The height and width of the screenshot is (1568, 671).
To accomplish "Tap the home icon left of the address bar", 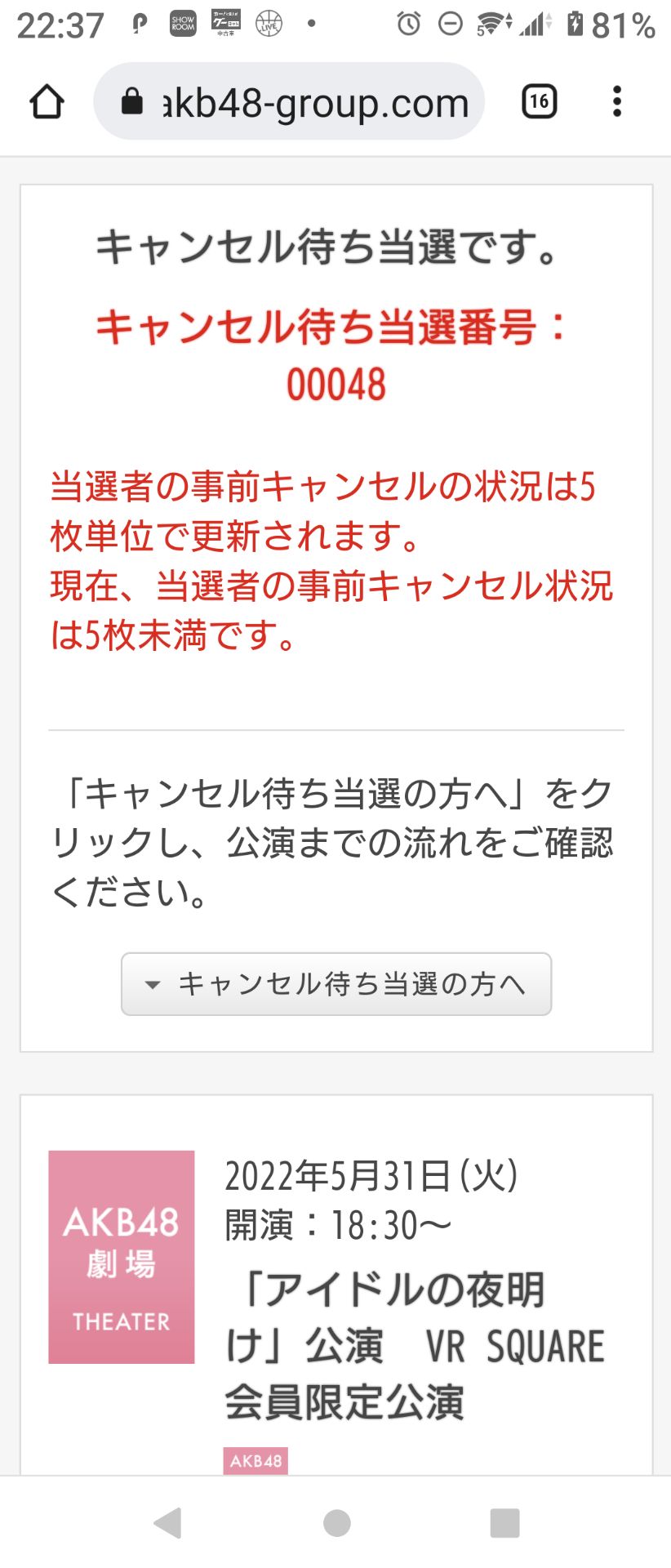I will [x=47, y=101].
